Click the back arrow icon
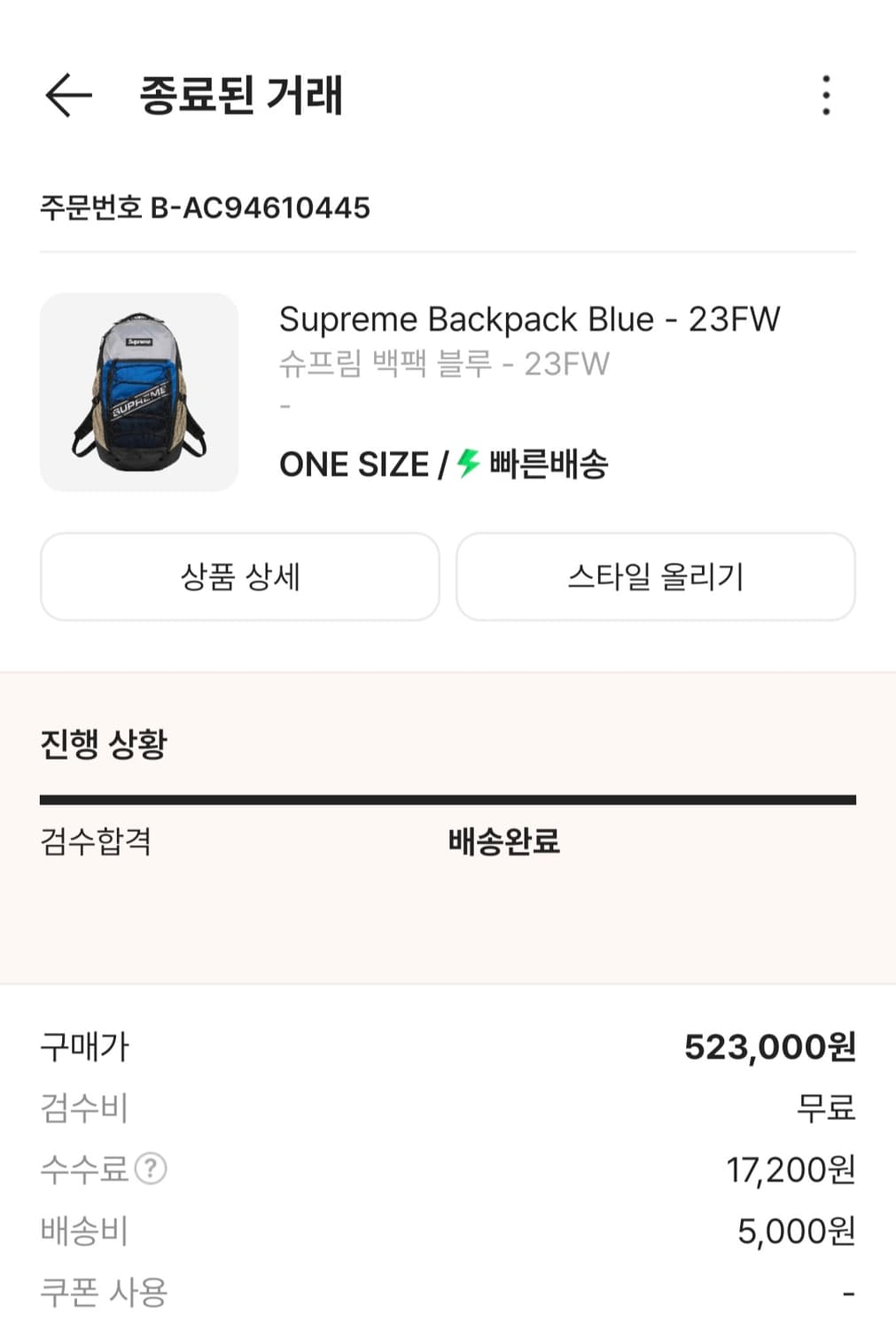Screen dimensions: 896x1330 pos(66,96)
